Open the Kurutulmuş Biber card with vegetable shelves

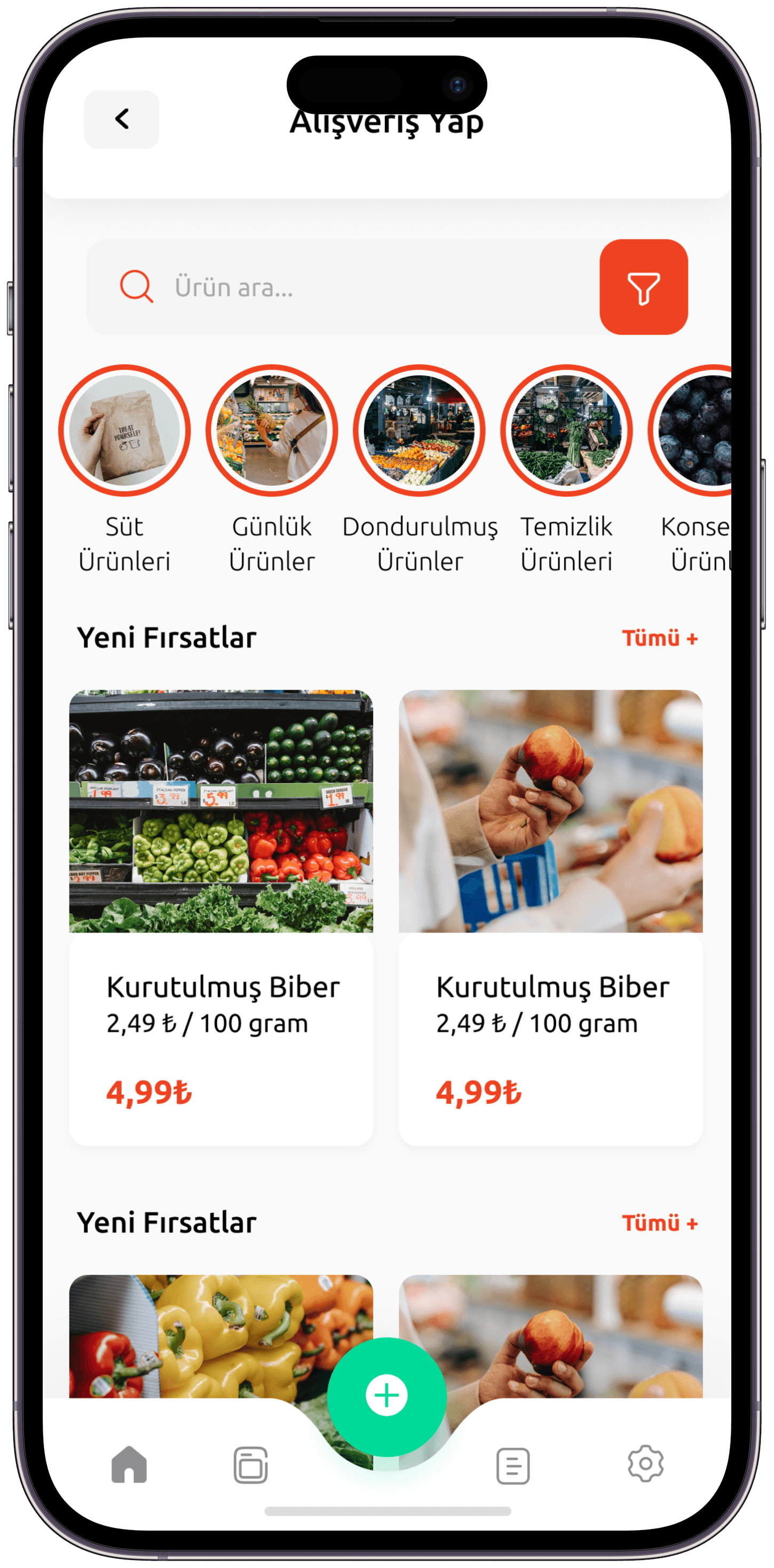(x=221, y=918)
